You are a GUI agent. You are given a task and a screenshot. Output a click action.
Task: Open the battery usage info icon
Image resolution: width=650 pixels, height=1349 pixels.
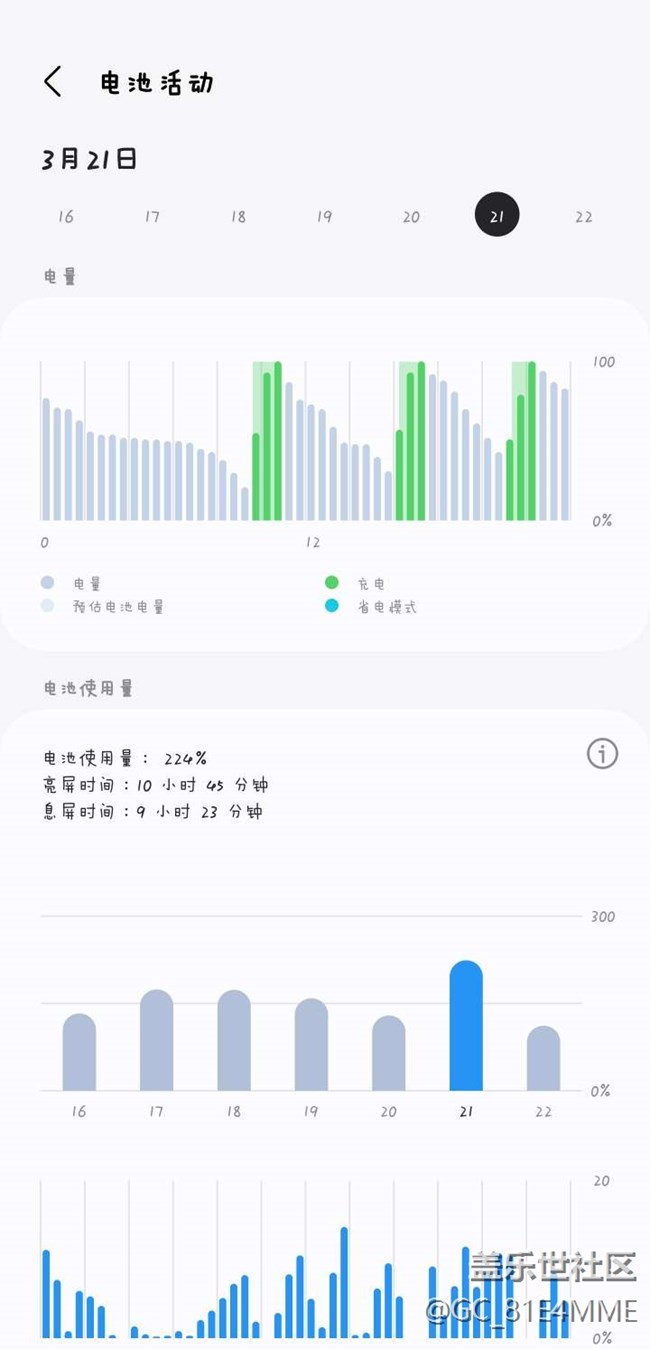(x=602, y=754)
